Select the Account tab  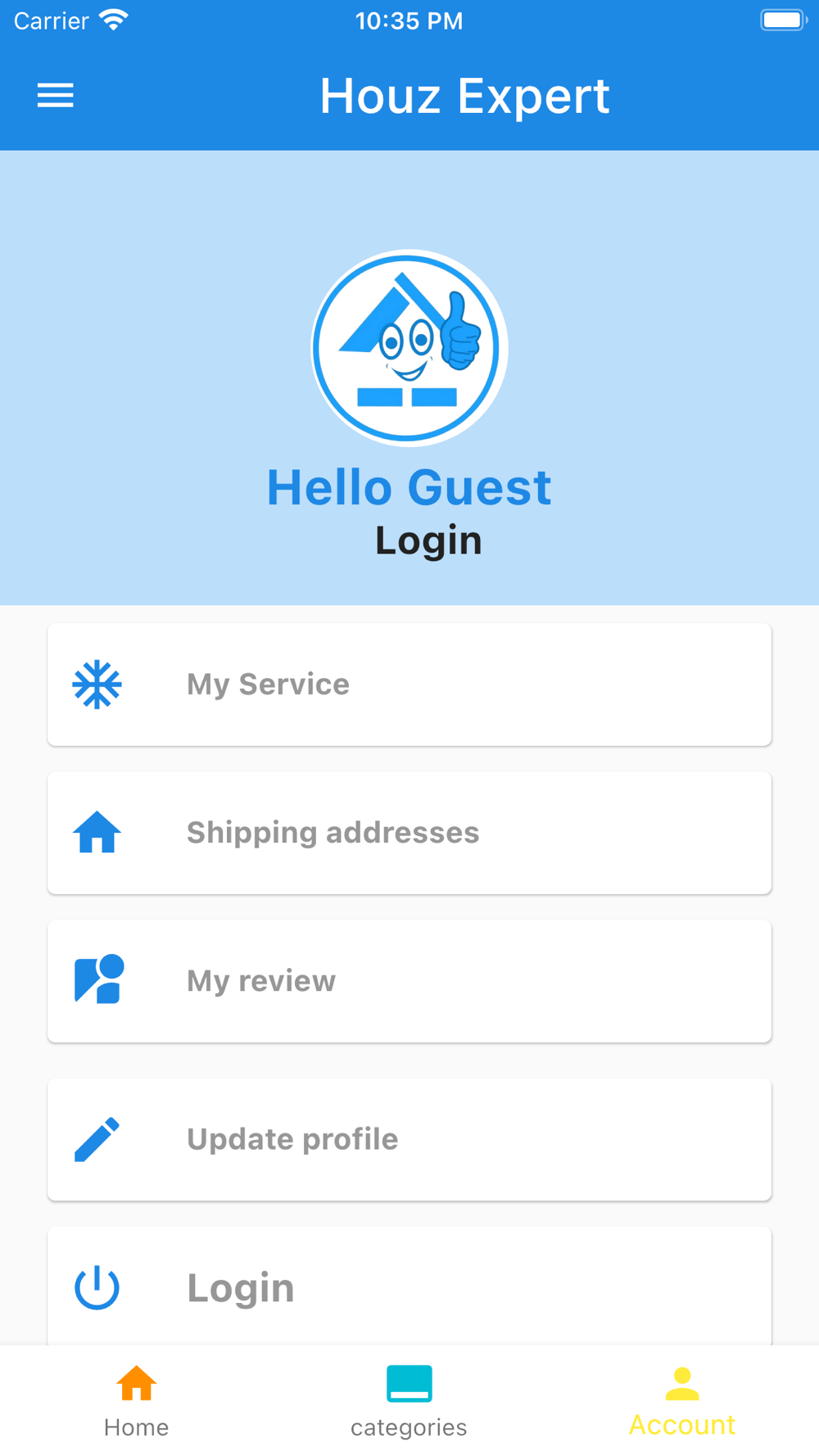pyautogui.click(x=681, y=1401)
